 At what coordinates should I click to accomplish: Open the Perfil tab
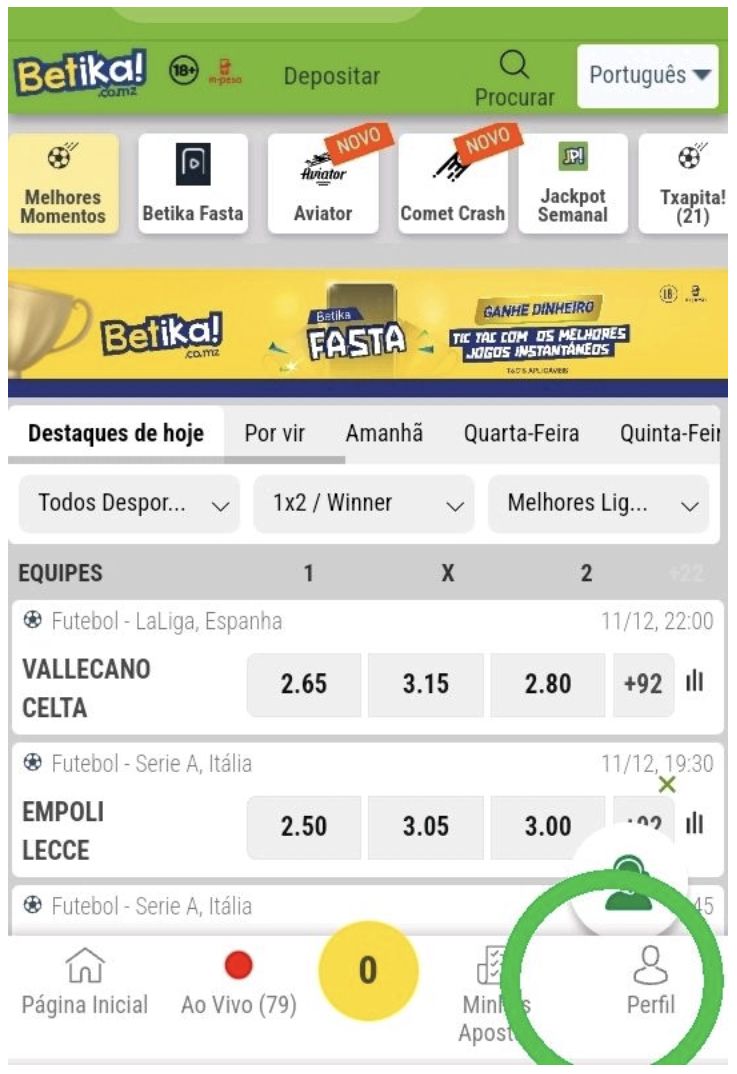[651, 983]
